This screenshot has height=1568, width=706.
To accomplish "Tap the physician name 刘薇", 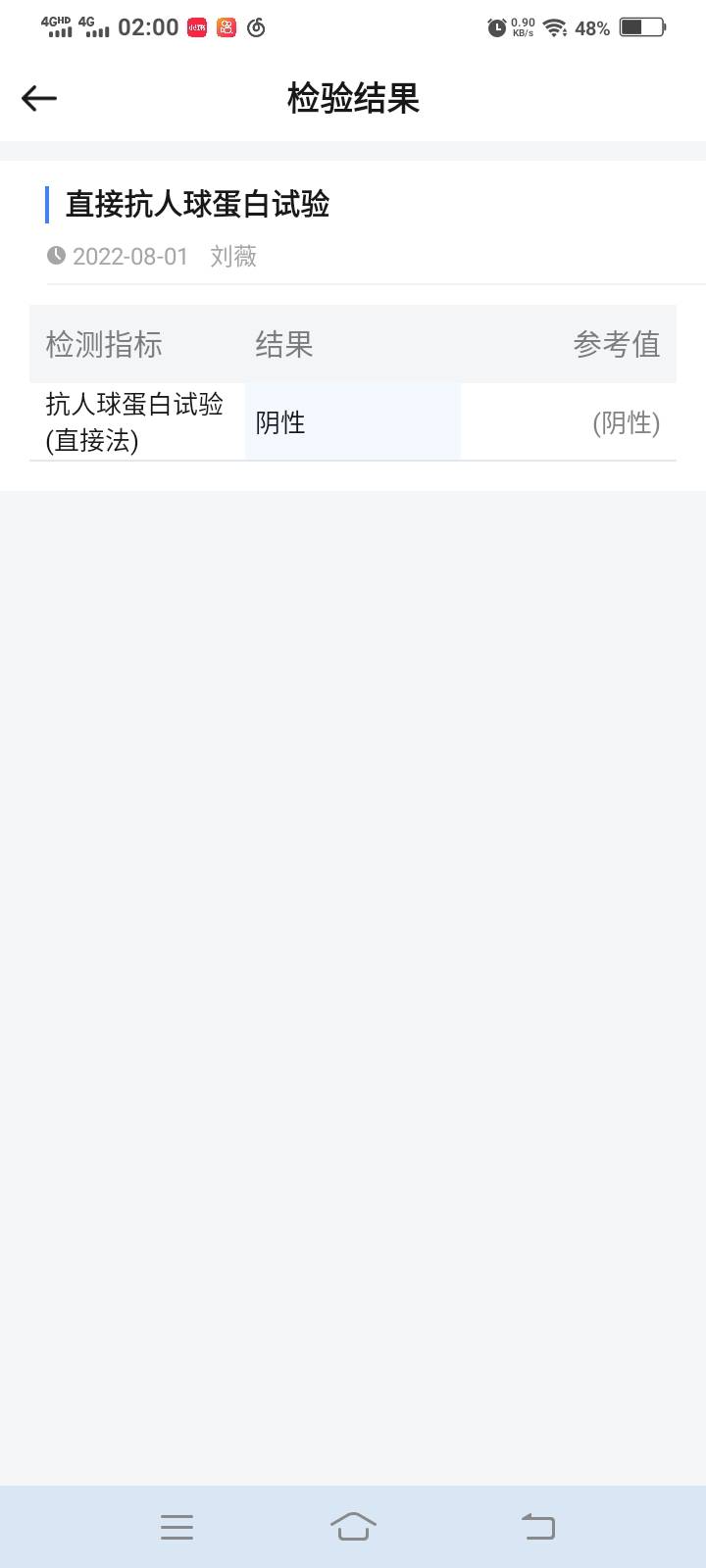I will 232,256.
